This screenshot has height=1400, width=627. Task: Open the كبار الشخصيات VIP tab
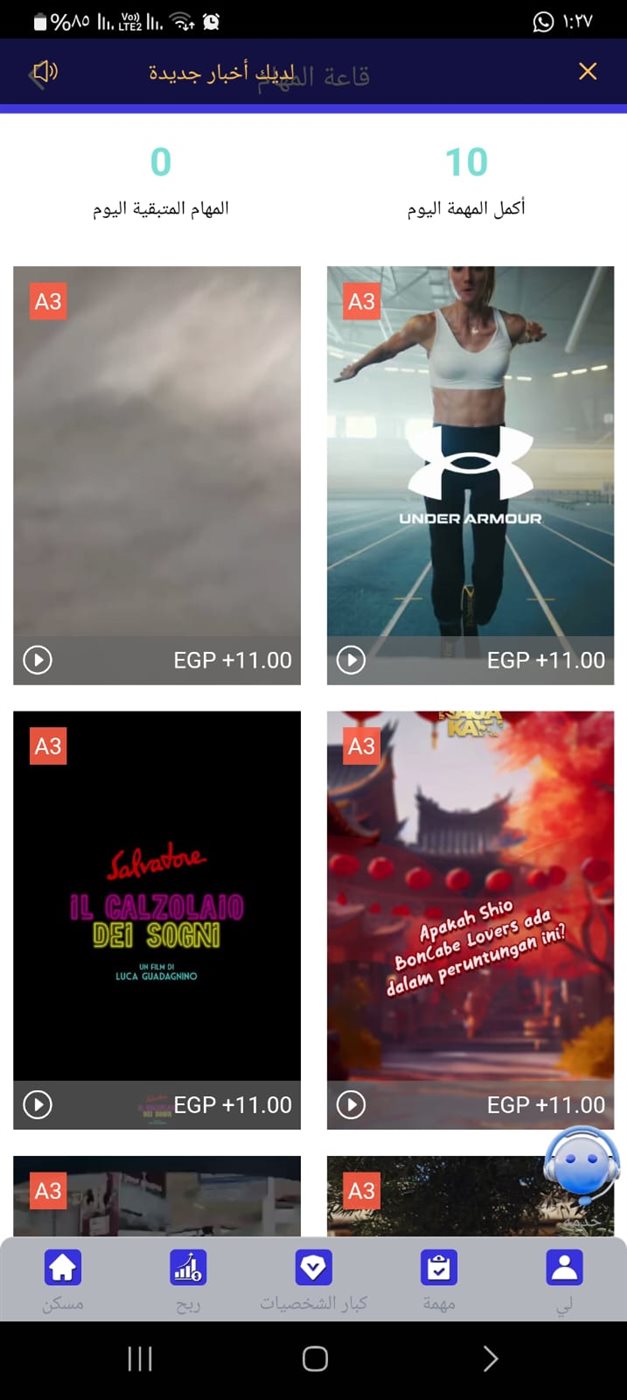pos(313,1280)
